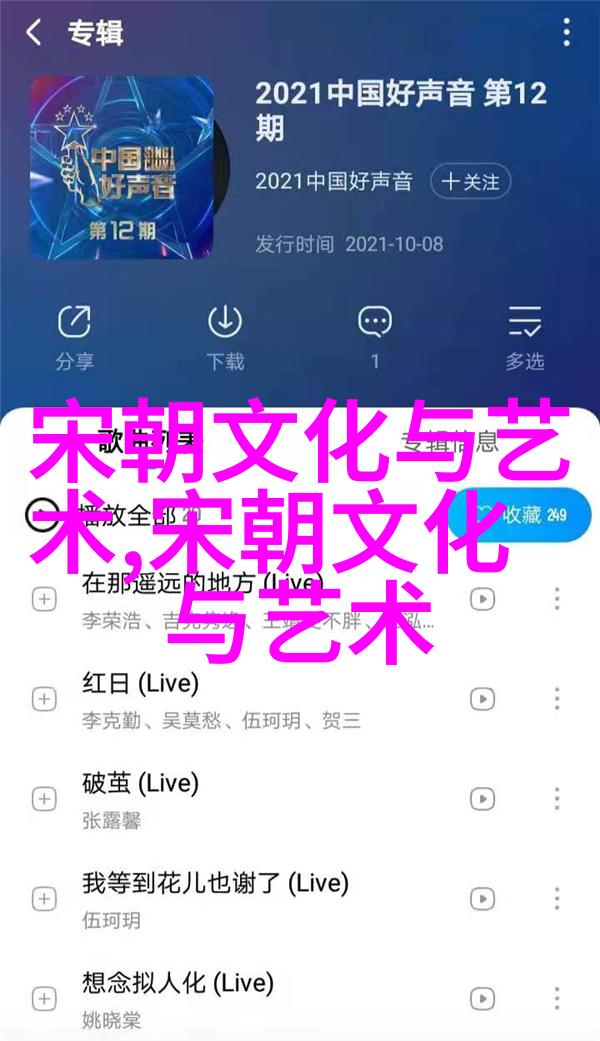Open more options for 红日 (Live)

coord(556,699)
